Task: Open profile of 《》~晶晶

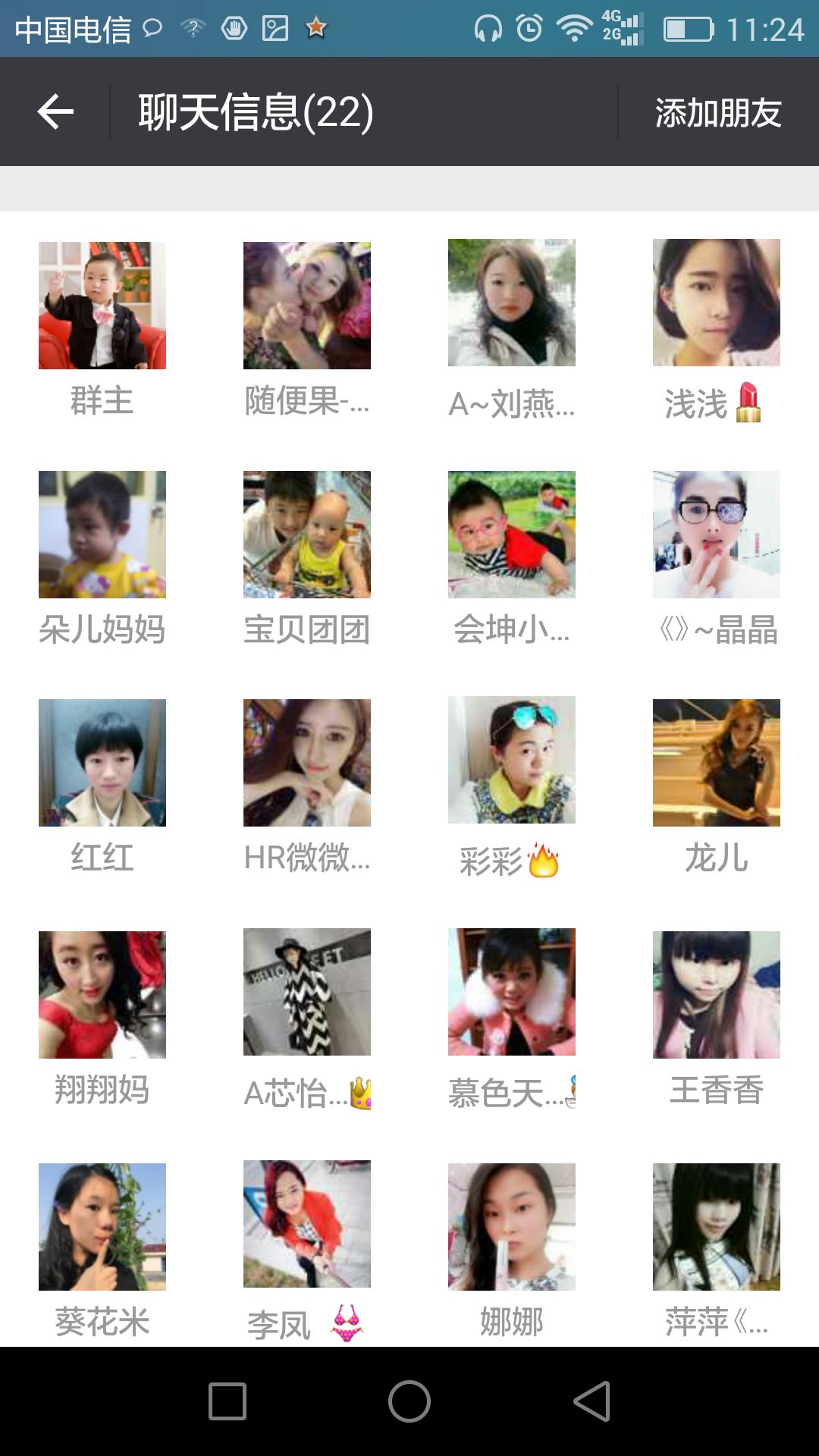Action: click(x=717, y=535)
